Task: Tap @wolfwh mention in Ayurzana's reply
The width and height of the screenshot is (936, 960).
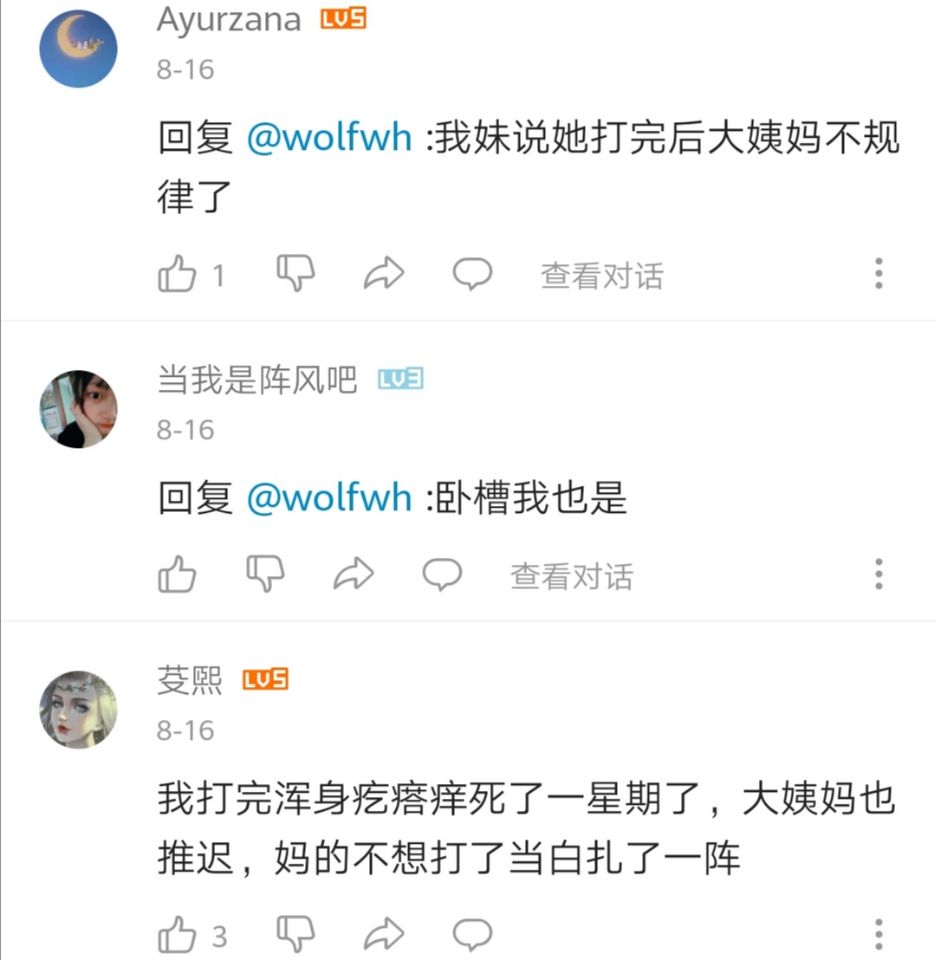Action: tap(329, 138)
